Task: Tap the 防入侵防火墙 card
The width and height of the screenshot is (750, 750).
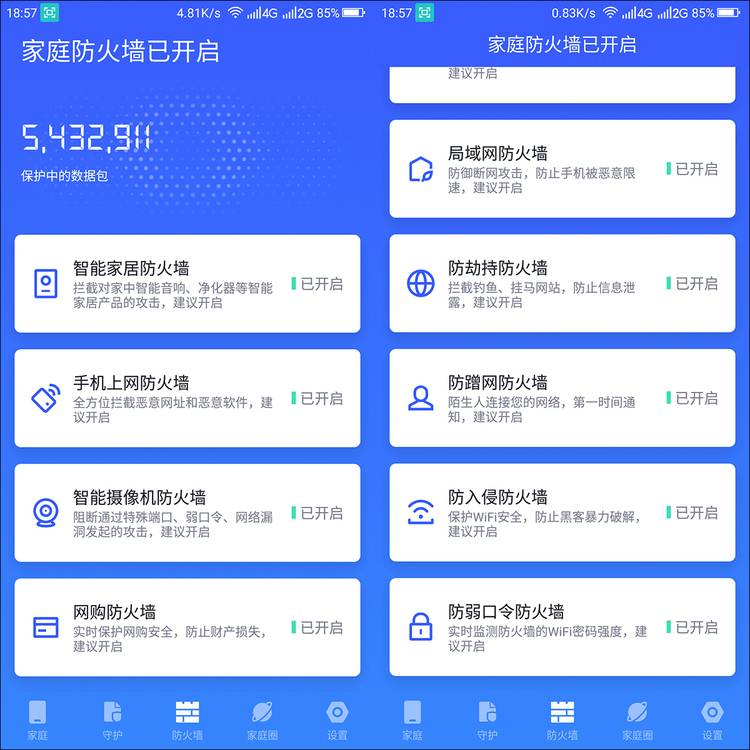Action: (562, 512)
